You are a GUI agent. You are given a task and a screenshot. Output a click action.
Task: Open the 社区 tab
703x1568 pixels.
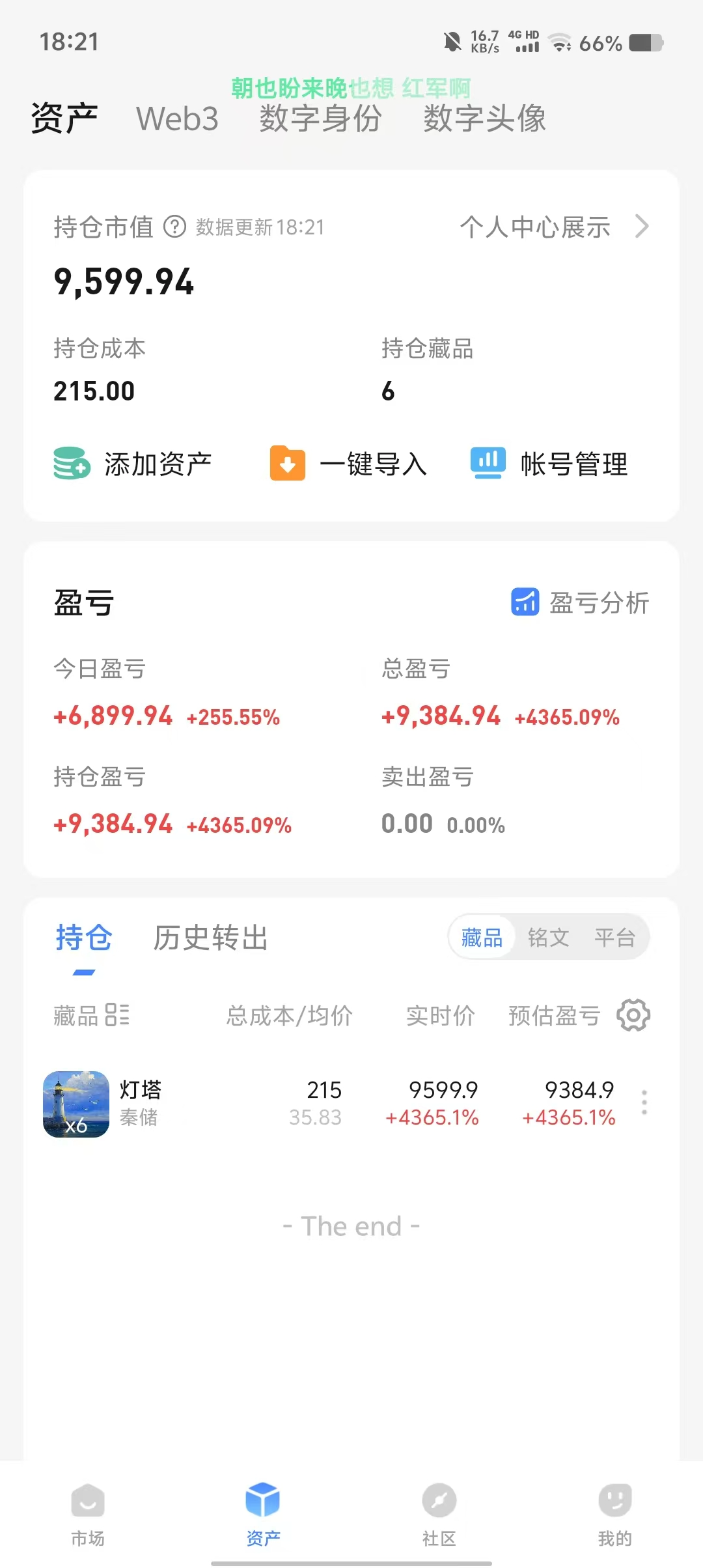pyautogui.click(x=439, y=1514)
